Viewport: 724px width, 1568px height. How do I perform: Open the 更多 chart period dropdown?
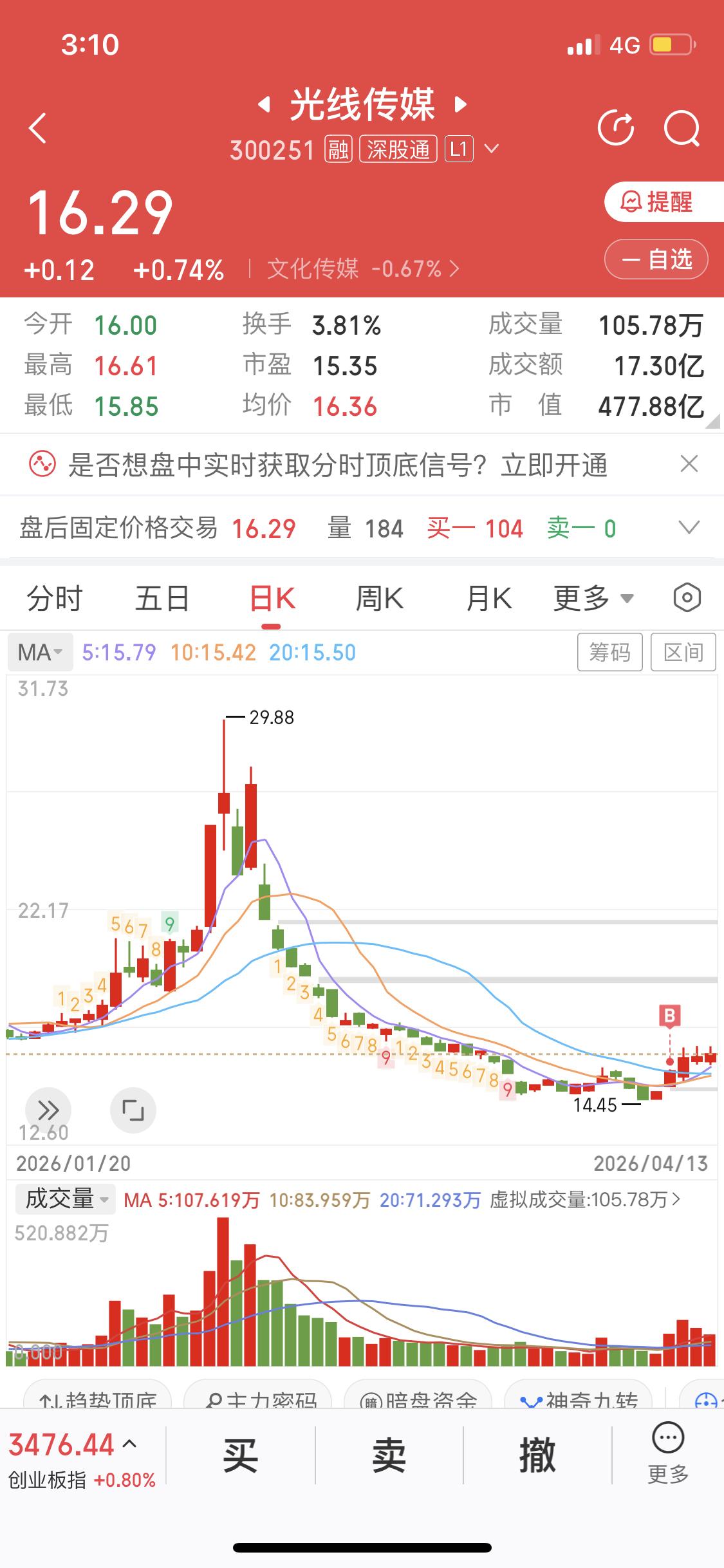593,597
